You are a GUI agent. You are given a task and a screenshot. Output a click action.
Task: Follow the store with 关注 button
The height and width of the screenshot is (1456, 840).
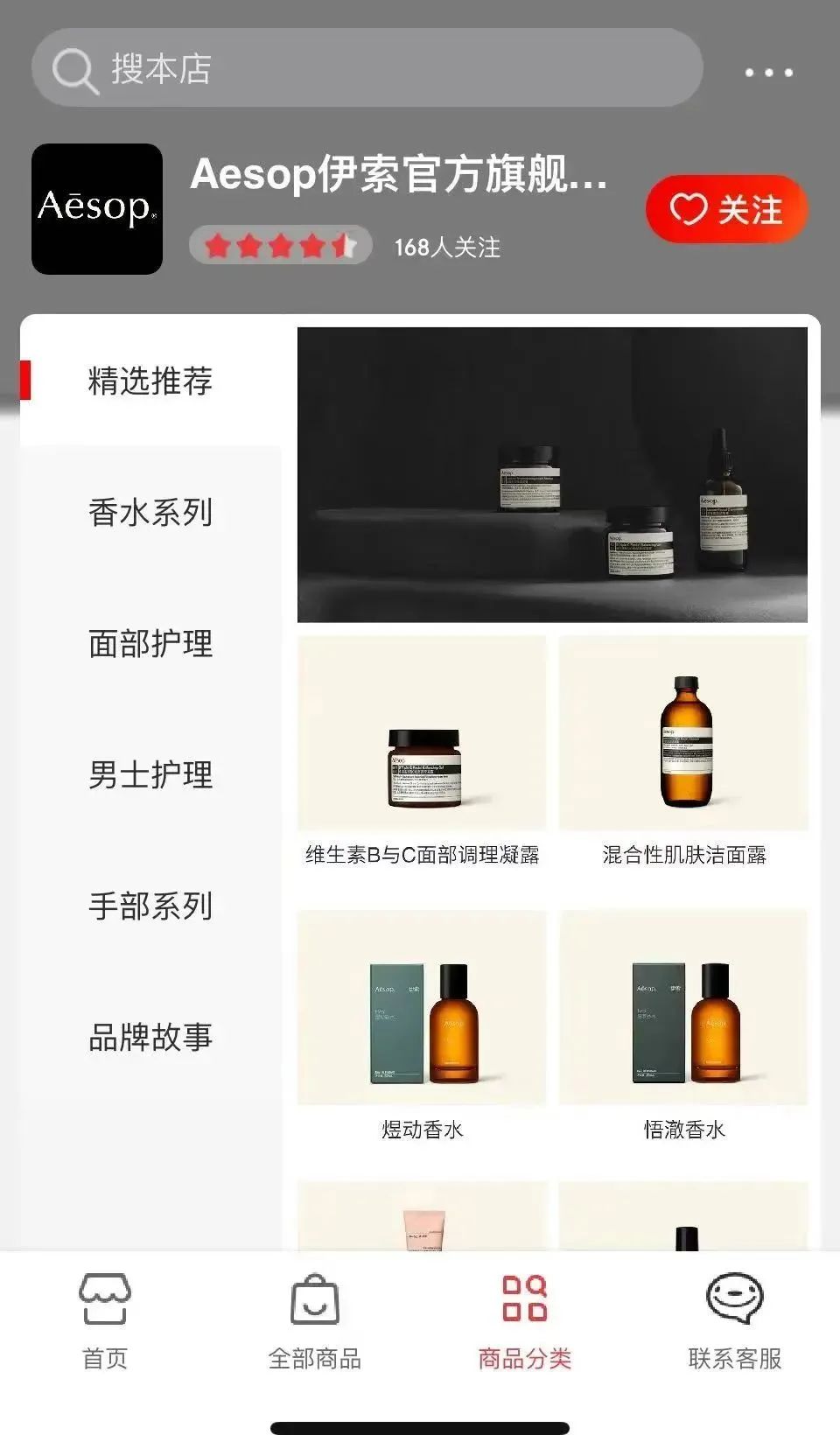[x=726, y=209]
